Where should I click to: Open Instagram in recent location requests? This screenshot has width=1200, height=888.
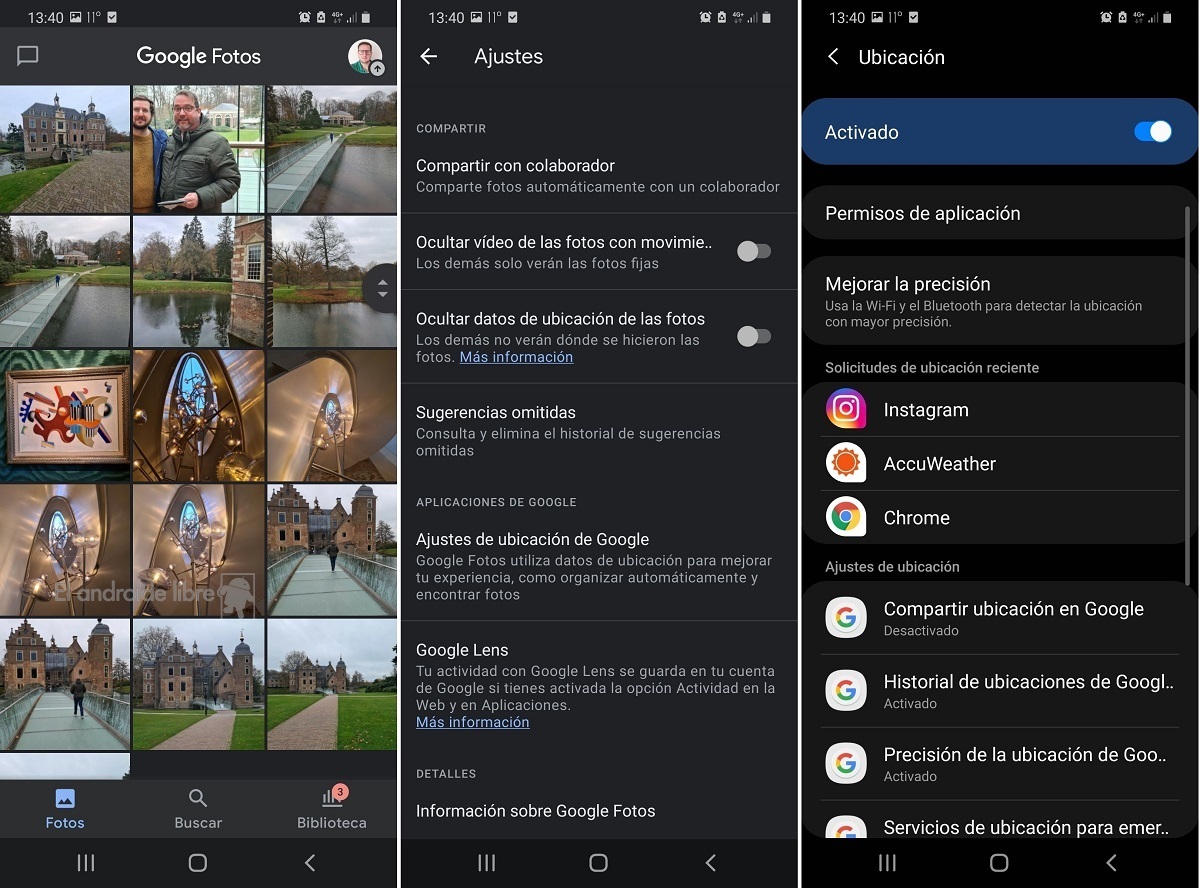click(925, 410)
